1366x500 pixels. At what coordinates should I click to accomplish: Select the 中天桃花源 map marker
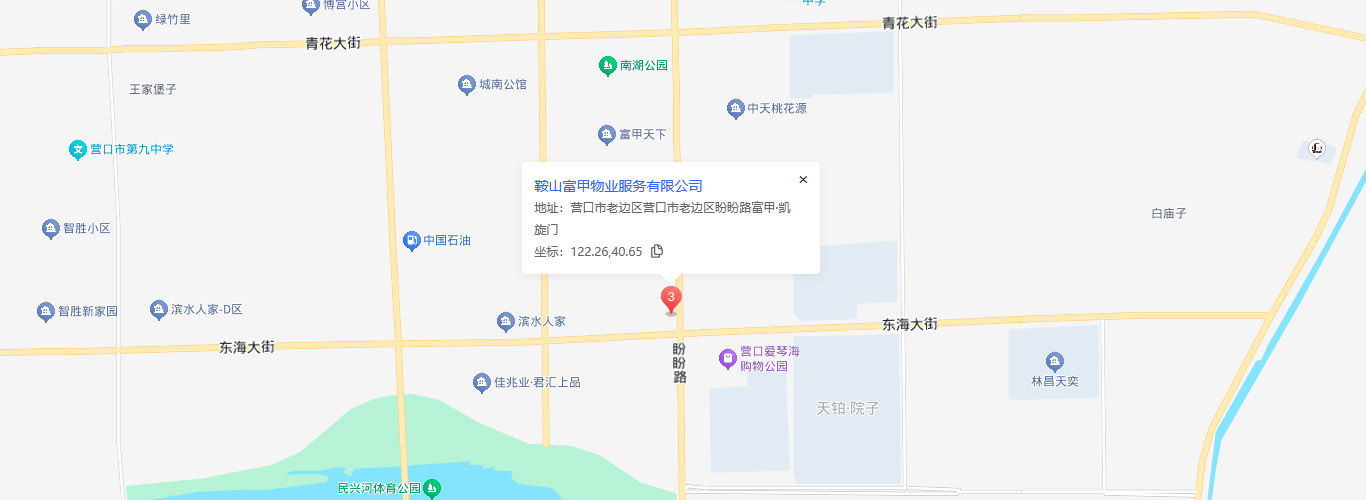tap(735, 108)
